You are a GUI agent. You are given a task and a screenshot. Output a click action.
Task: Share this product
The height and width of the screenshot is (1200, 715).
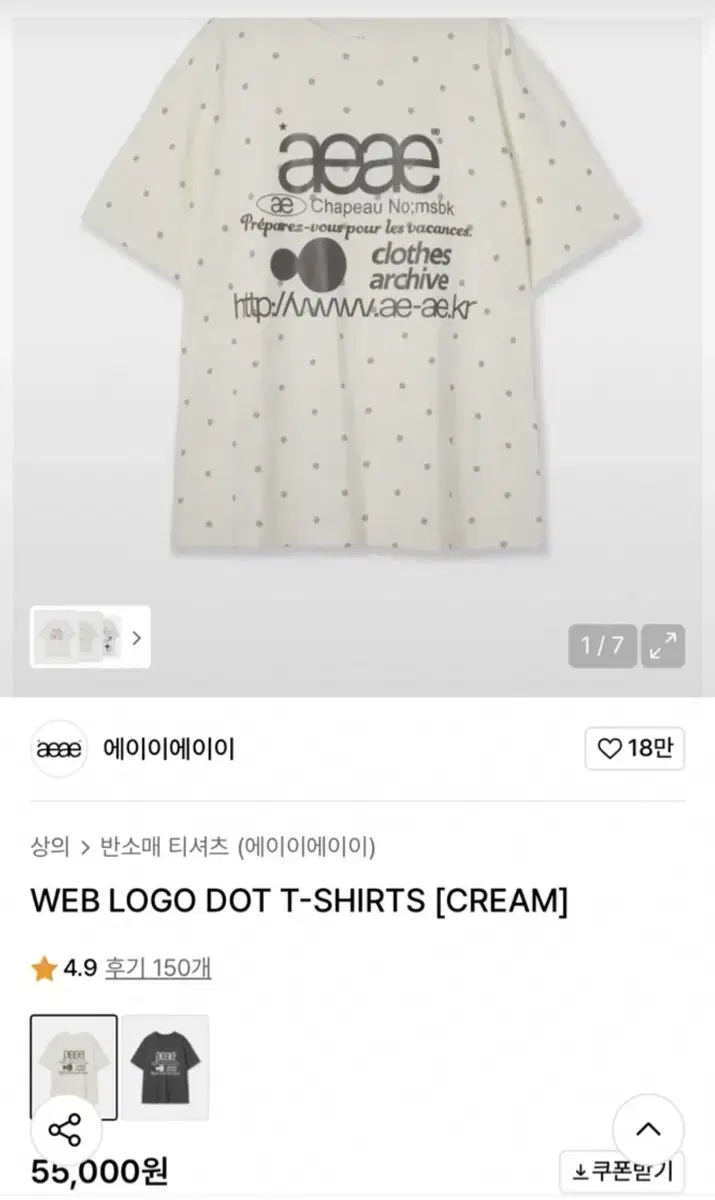pos(66,1131)
